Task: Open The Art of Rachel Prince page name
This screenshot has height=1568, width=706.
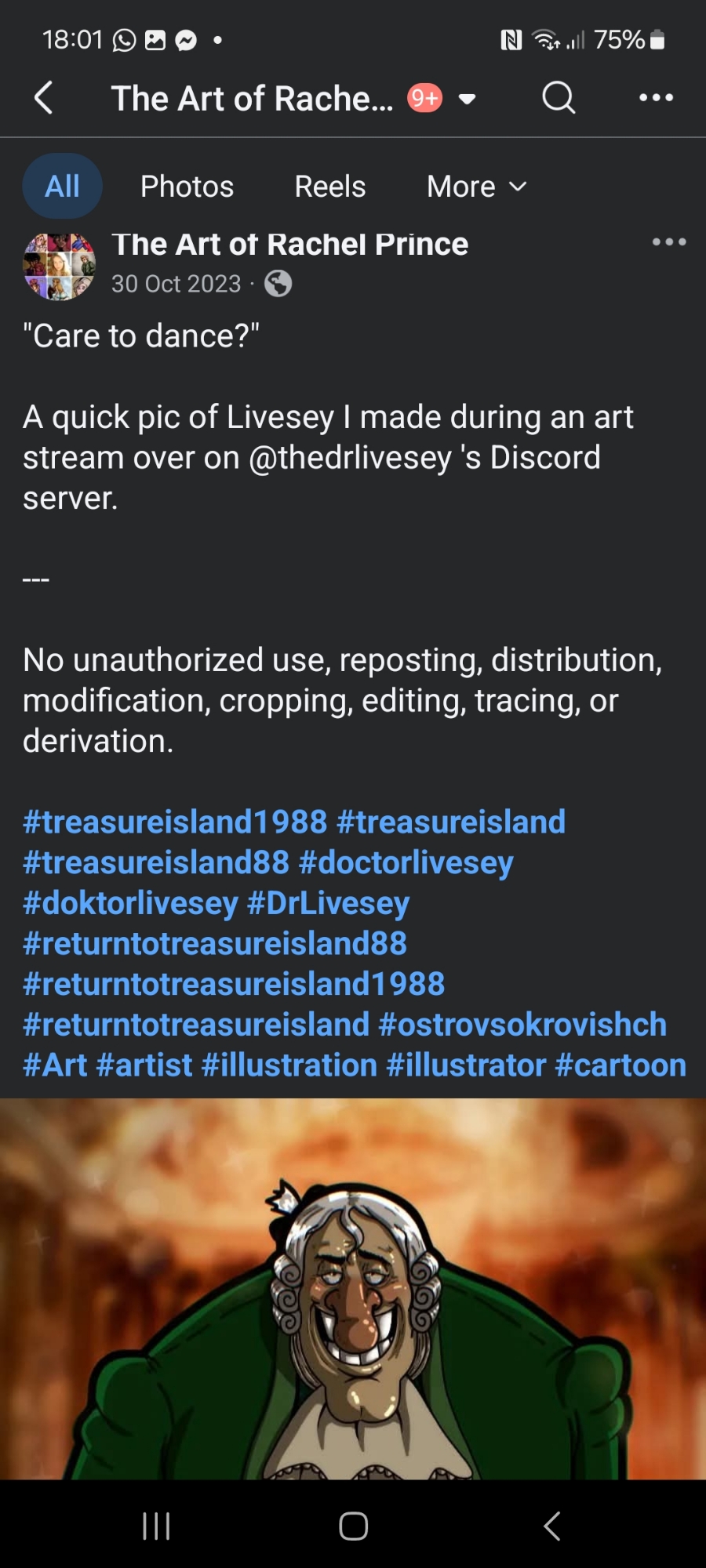Action: coord(289,245)
